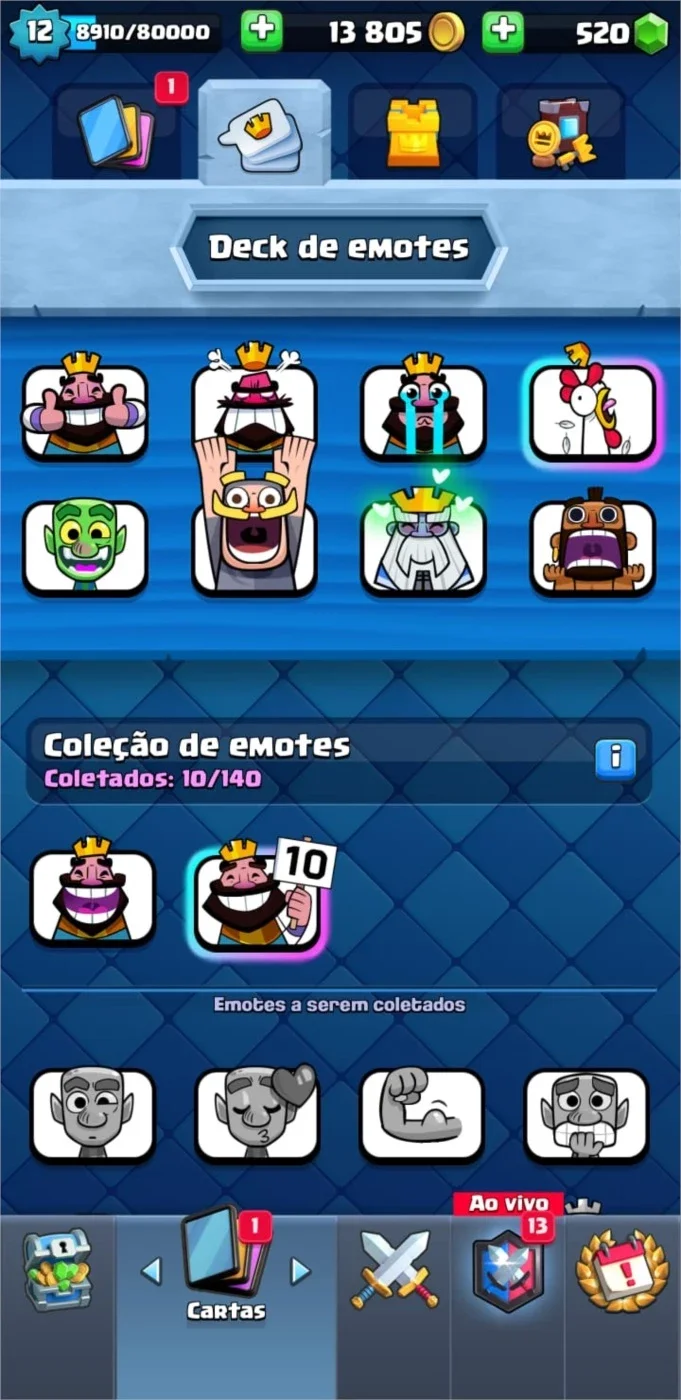This screenshot has height=1400, width=681.
Task: Select the screaming Hog Rider emote
Action: tap(593, 542)
